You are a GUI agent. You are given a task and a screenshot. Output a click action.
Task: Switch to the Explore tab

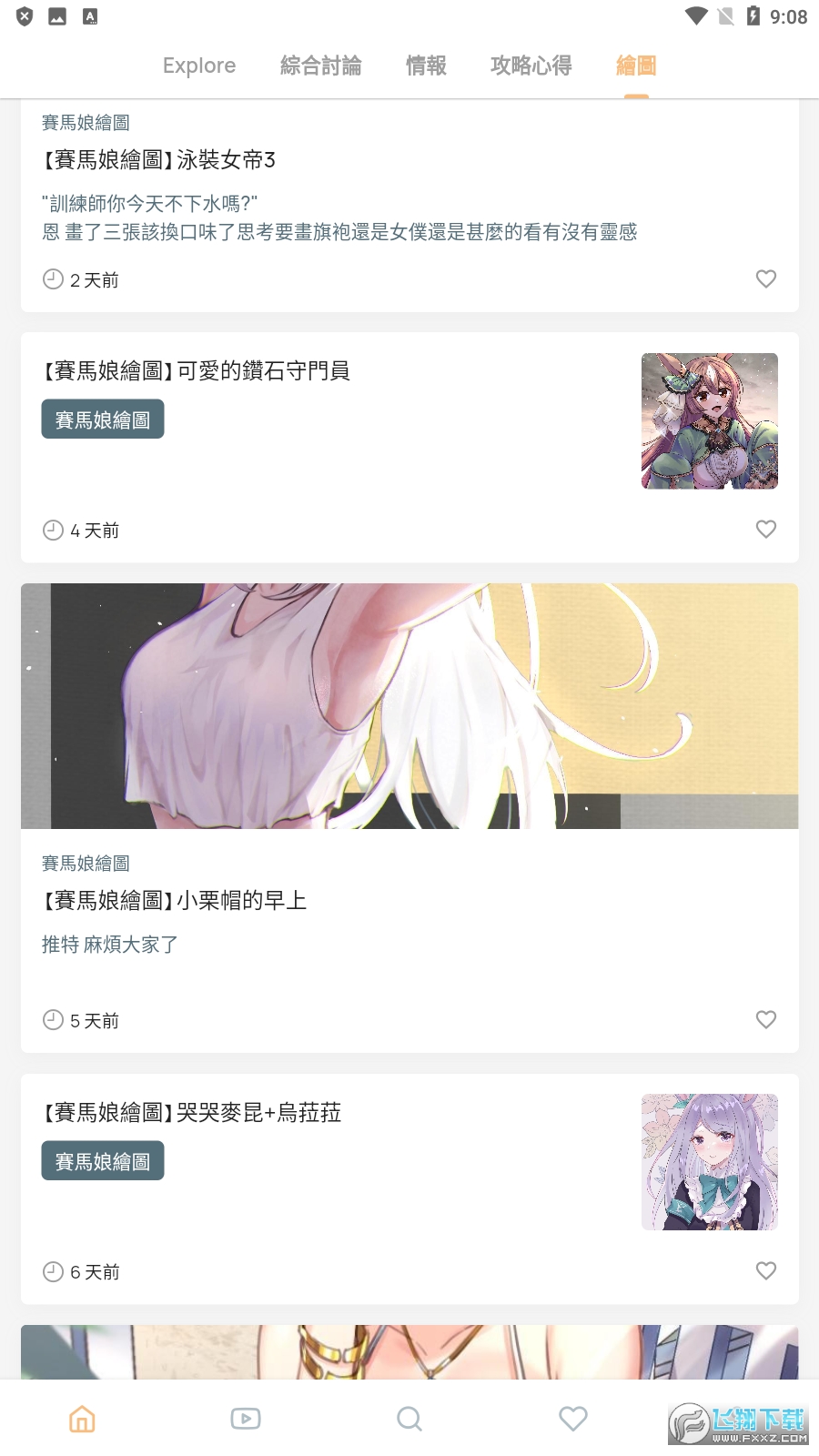click(x=199, y=66)
